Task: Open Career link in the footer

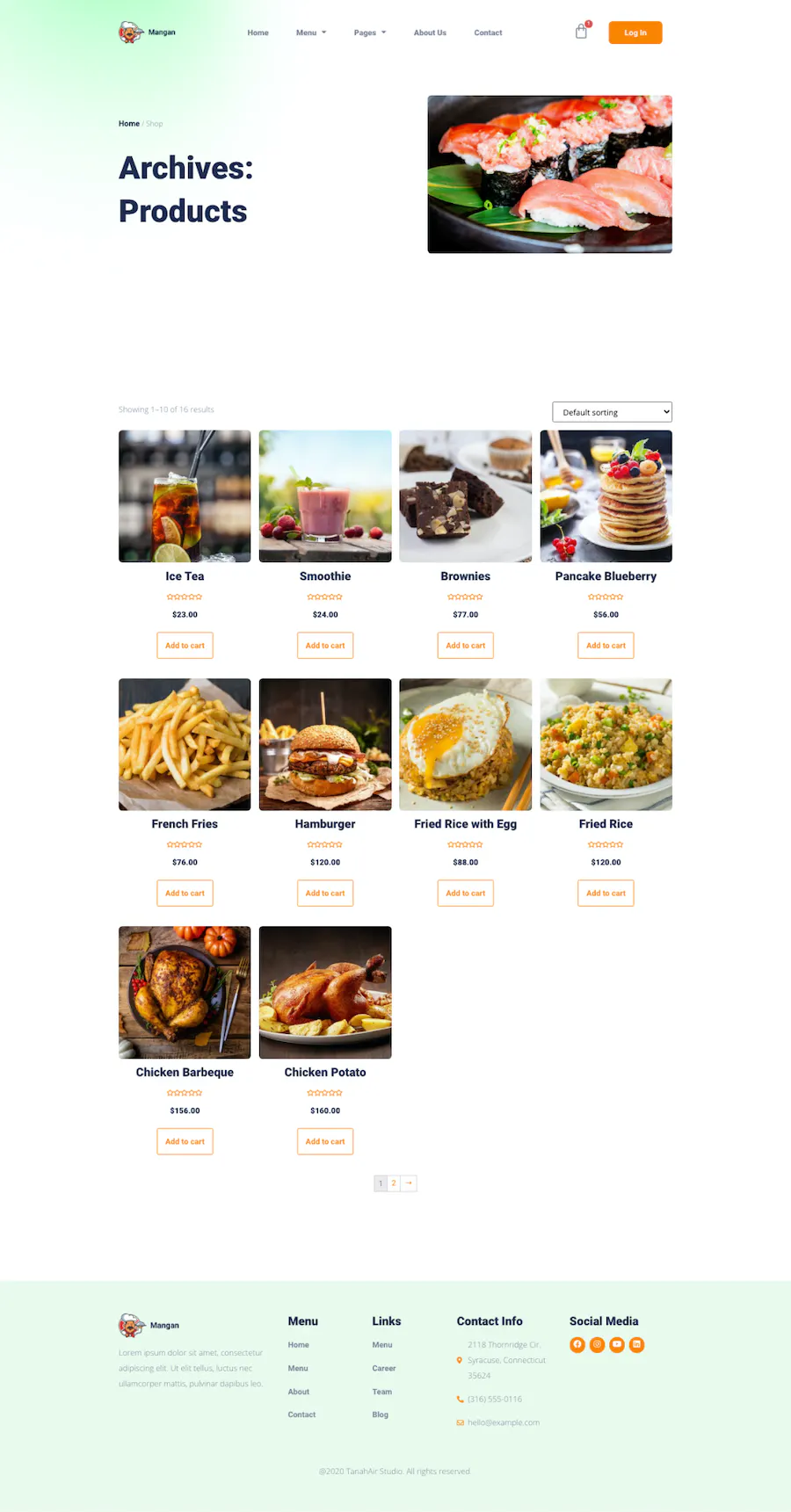Action: (x=384, y=1368)
